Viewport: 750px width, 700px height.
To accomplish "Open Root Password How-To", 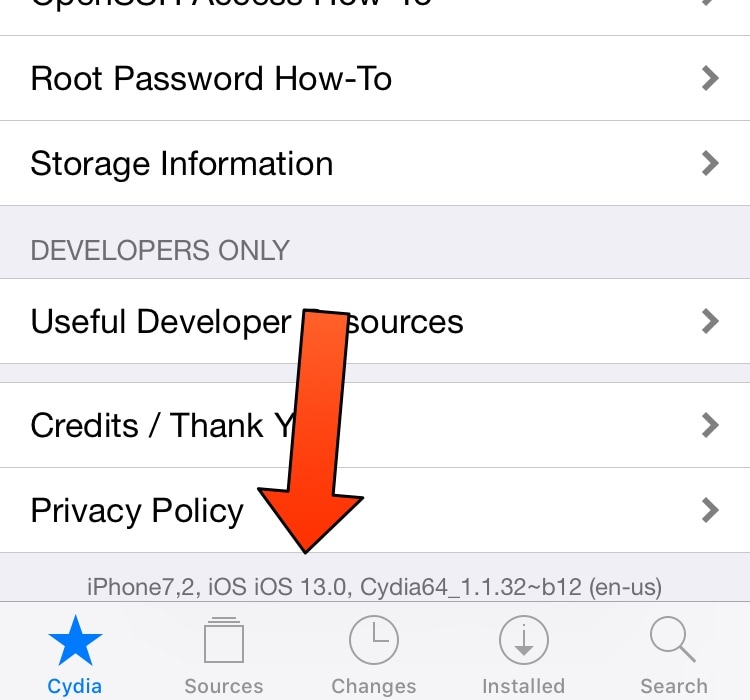I will [211, 79].
